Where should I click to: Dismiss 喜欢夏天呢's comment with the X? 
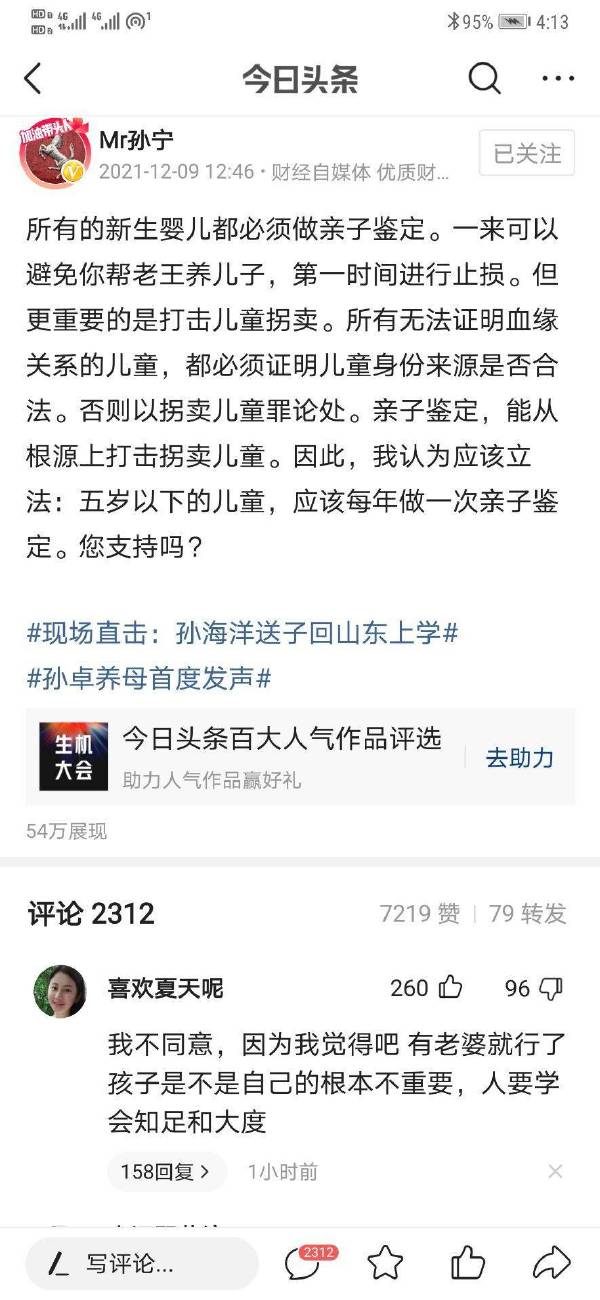[555, 1171]
